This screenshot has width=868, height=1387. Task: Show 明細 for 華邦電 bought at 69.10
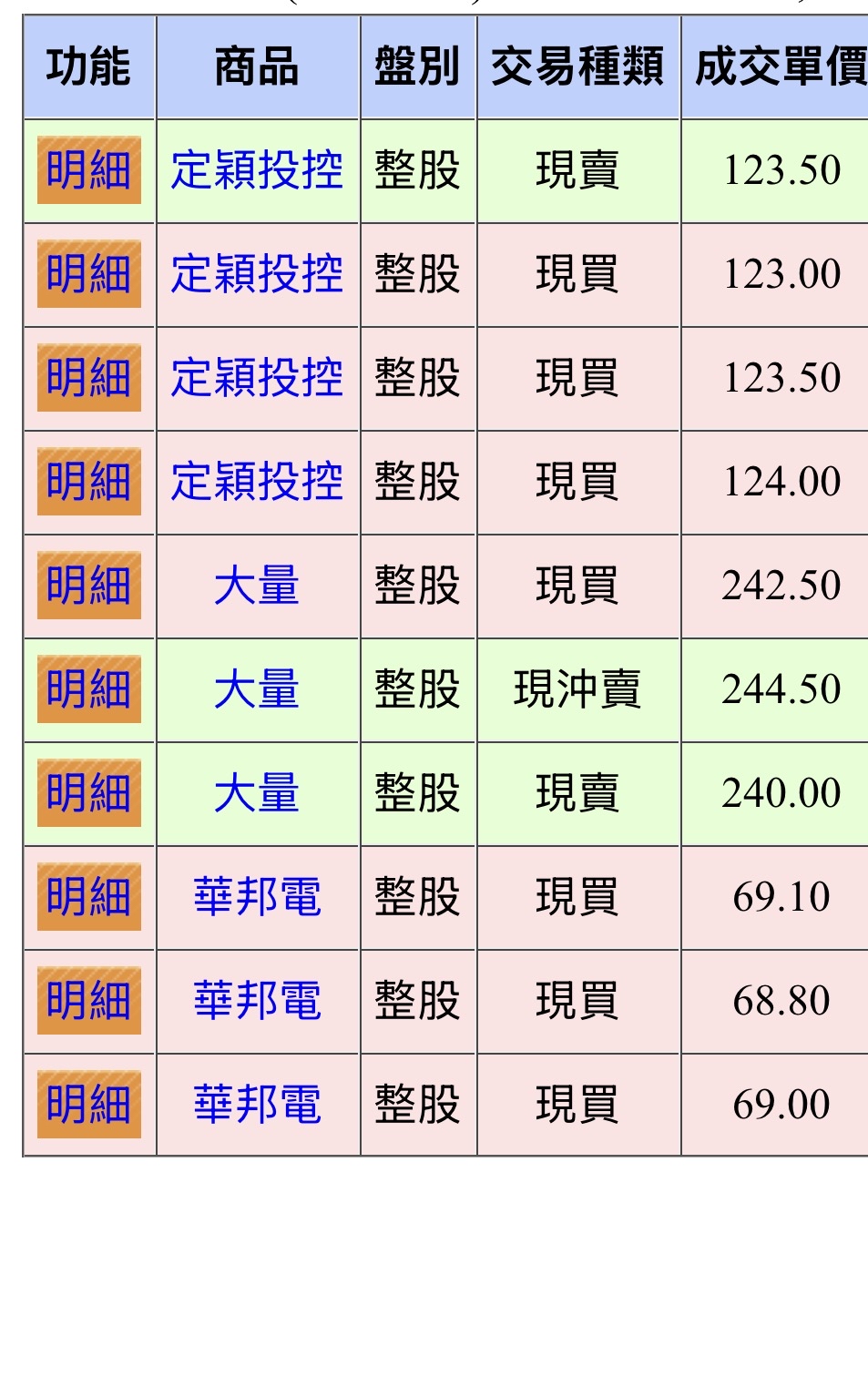89,897
